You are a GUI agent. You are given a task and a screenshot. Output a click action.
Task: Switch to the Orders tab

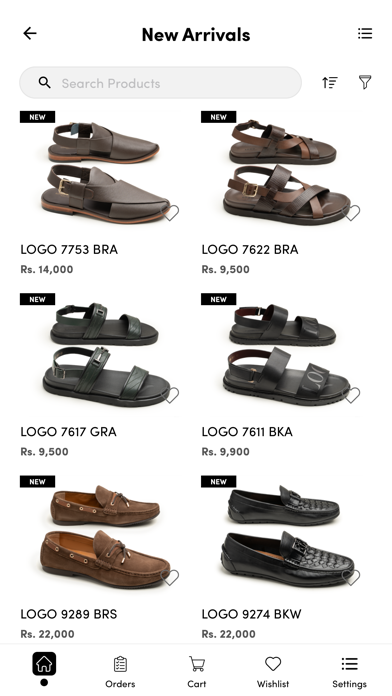point(120,672)
